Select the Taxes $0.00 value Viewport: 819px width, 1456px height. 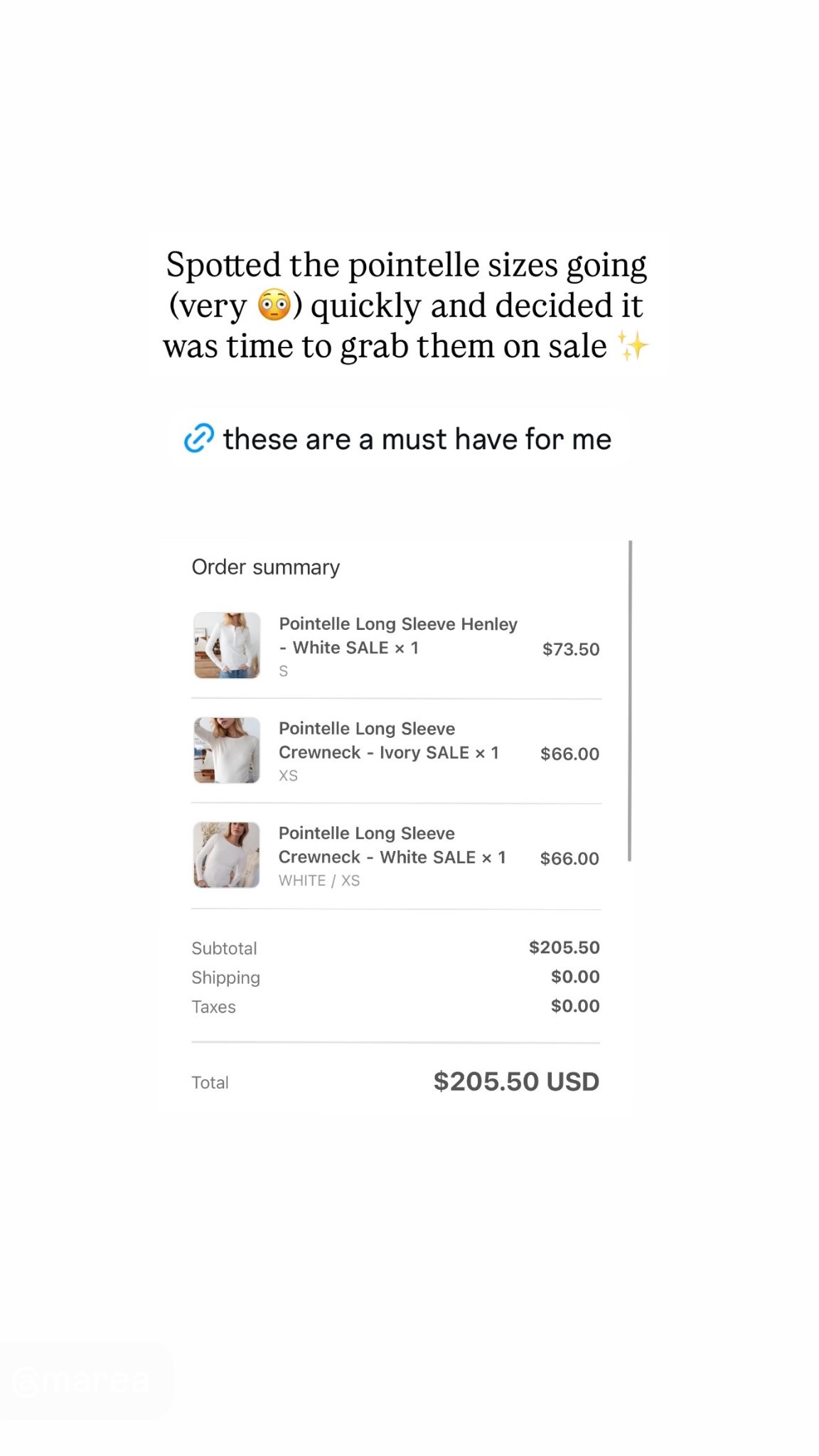pos(574,1005)
